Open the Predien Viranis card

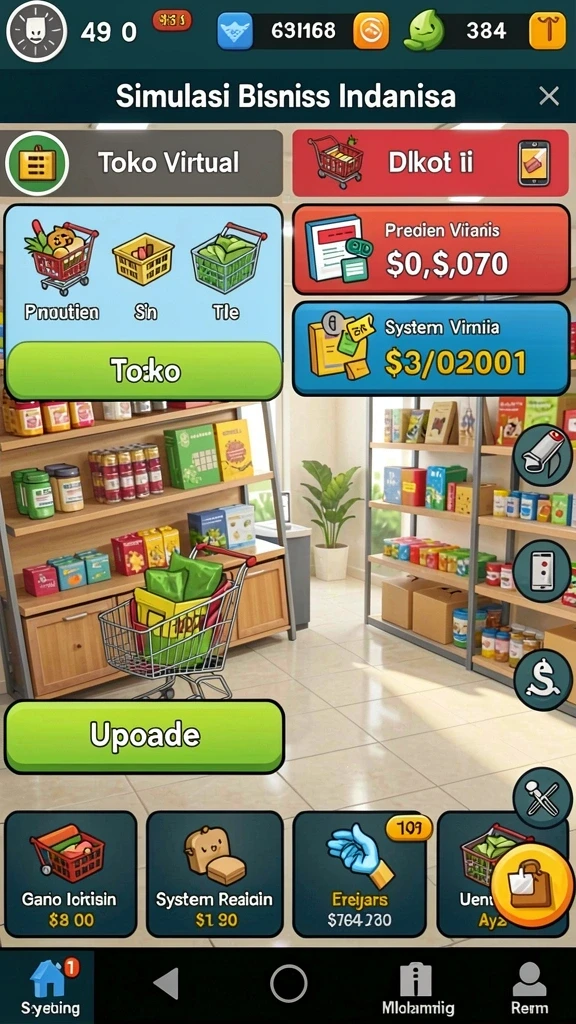[x=431, y=249]
